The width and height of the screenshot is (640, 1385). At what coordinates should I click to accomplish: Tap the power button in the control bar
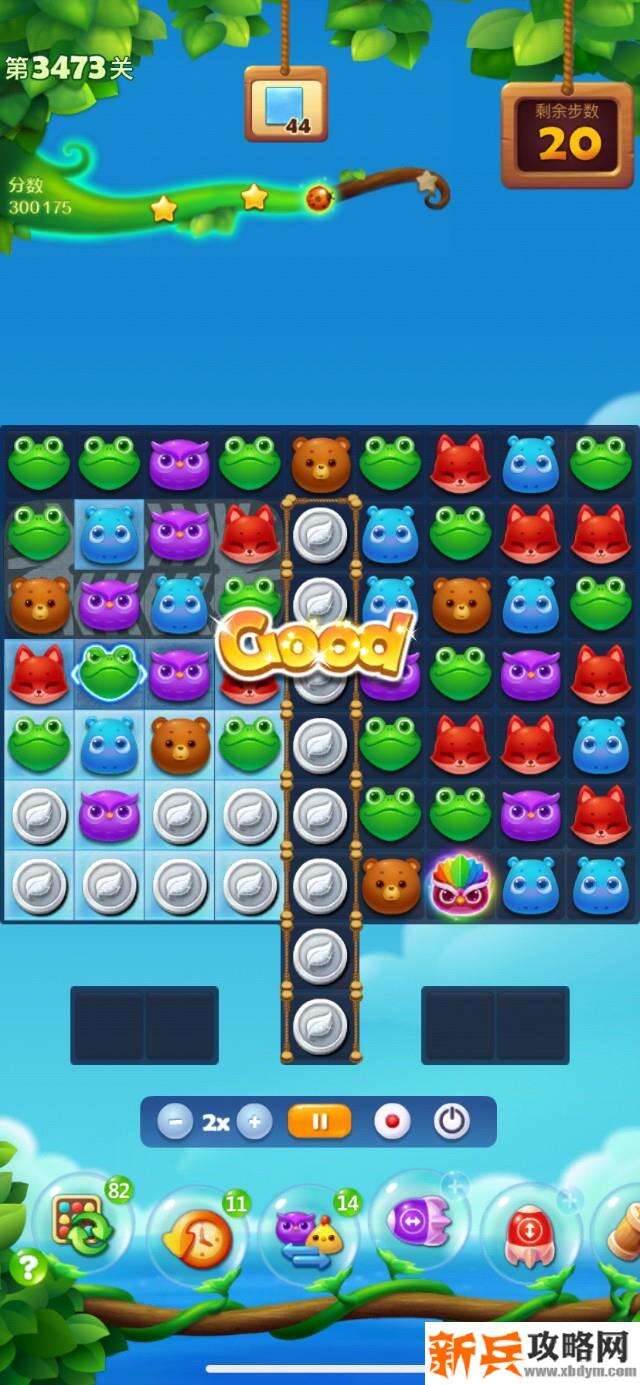click(x=451, y=1122)
